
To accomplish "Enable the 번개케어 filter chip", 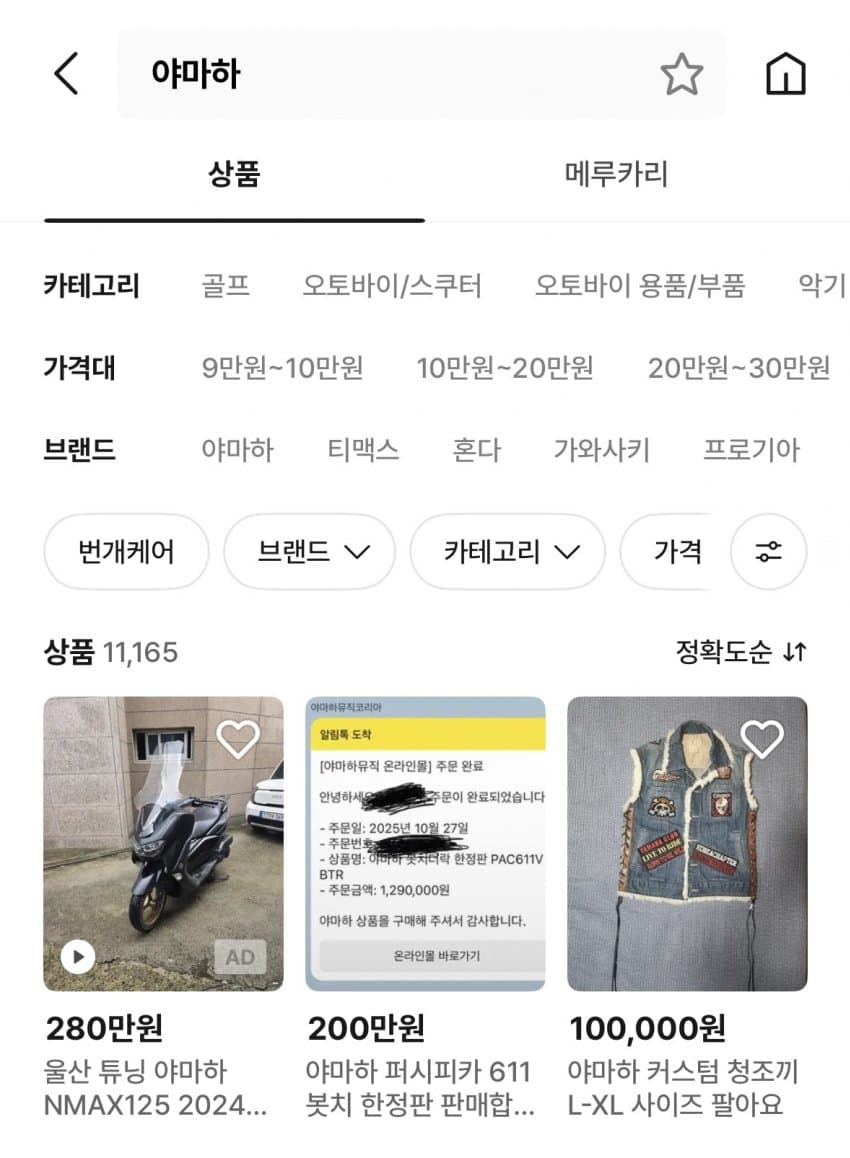I will tap(126, 551).
